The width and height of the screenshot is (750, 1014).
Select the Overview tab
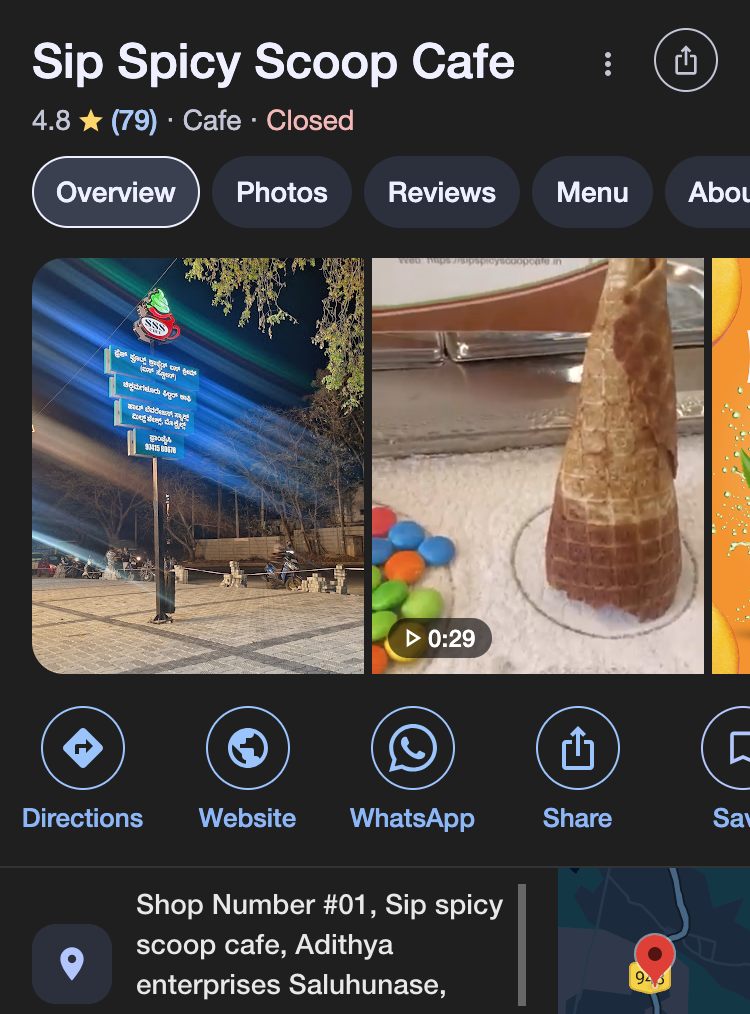coord(116,192)
